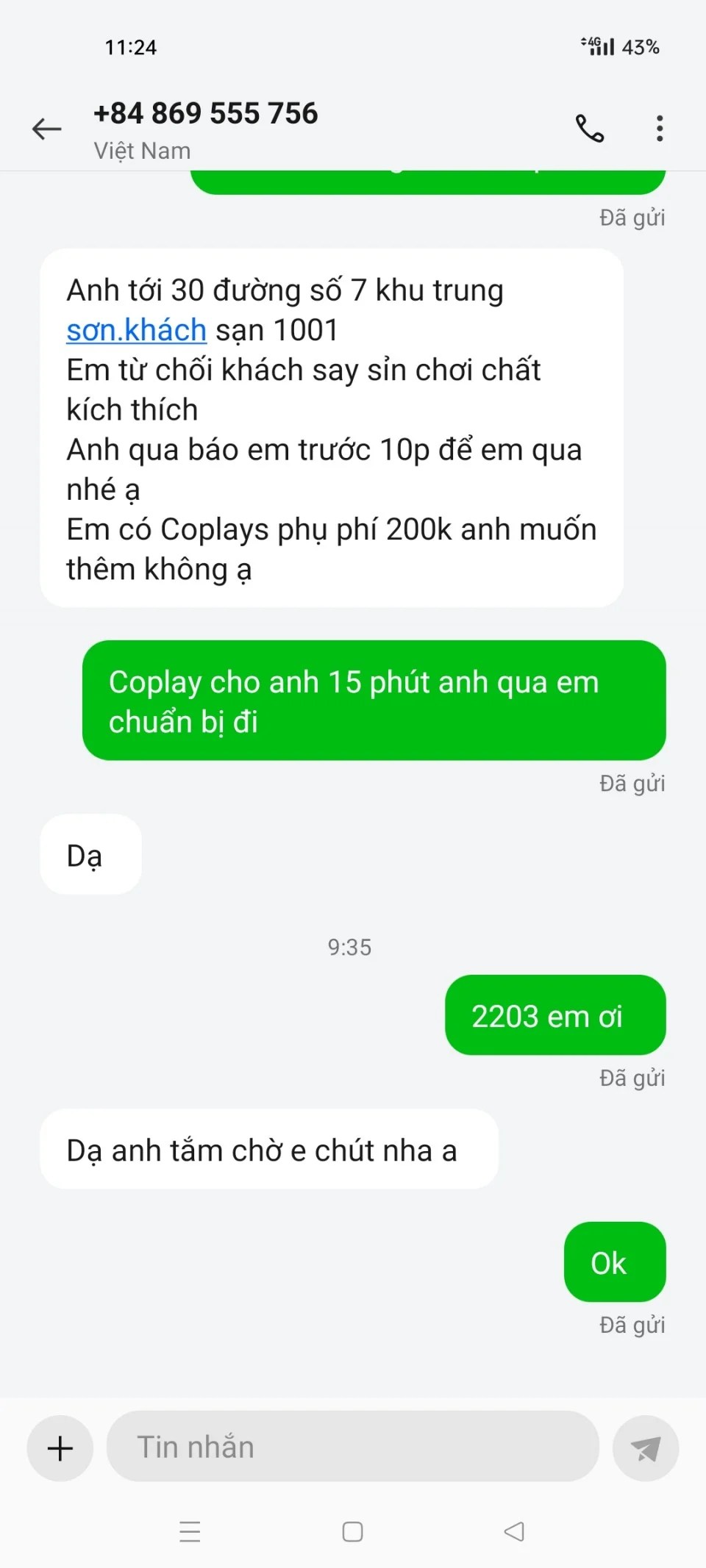The image size is (706, 1568).
Task: Focus the Tin nhắn message field
Action: tap(353, 1447)
